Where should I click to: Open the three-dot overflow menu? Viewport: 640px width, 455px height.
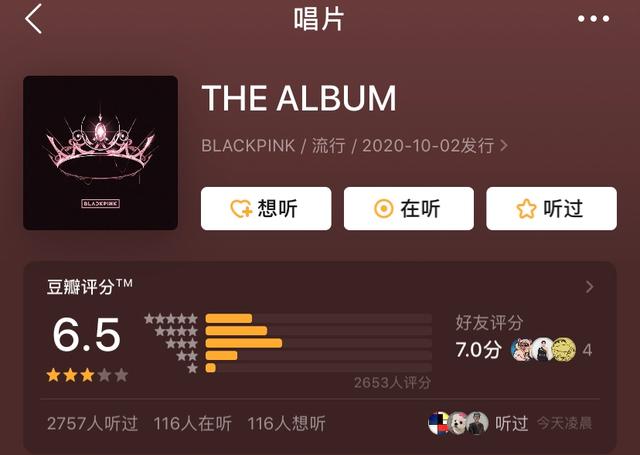(x=593, y=19)
